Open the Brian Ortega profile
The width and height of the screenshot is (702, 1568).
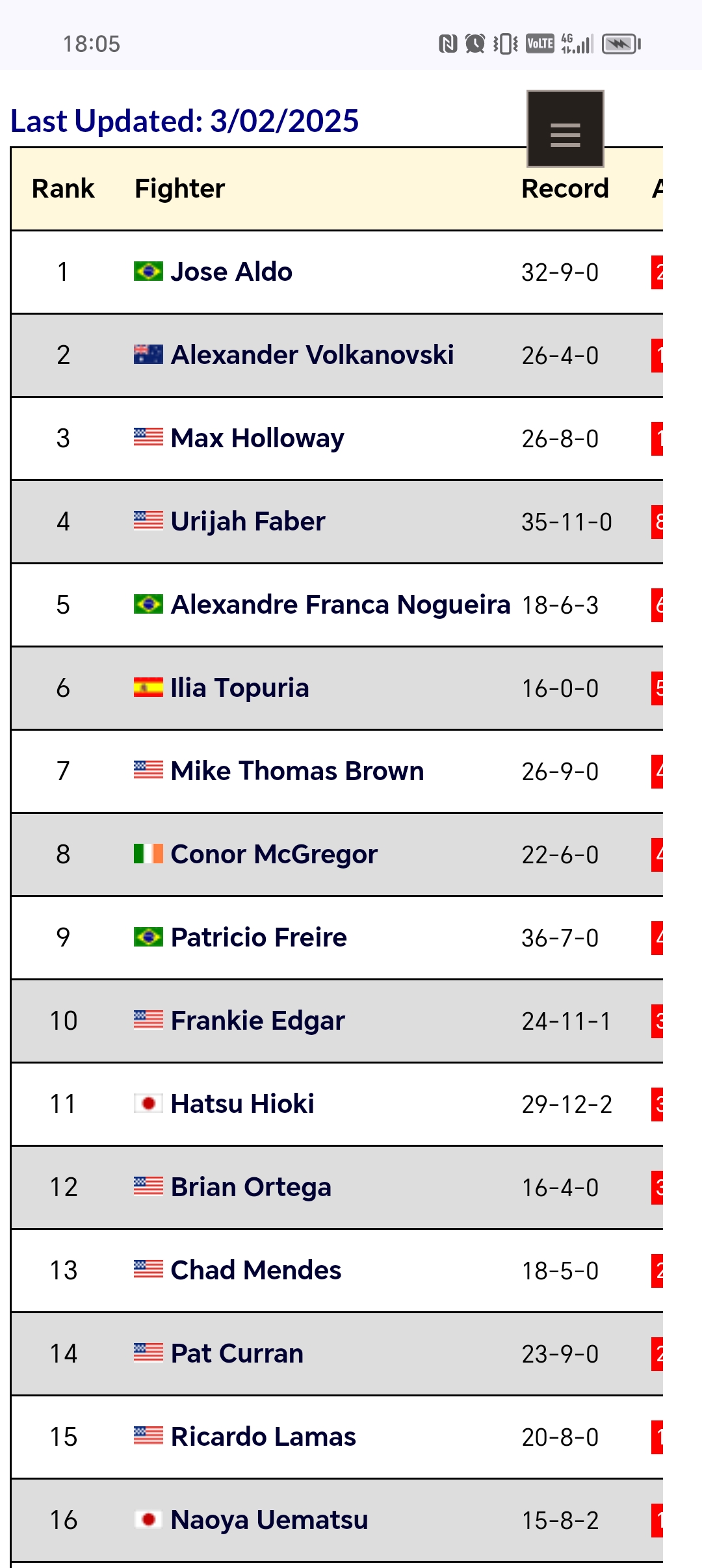pos(251,1187)
